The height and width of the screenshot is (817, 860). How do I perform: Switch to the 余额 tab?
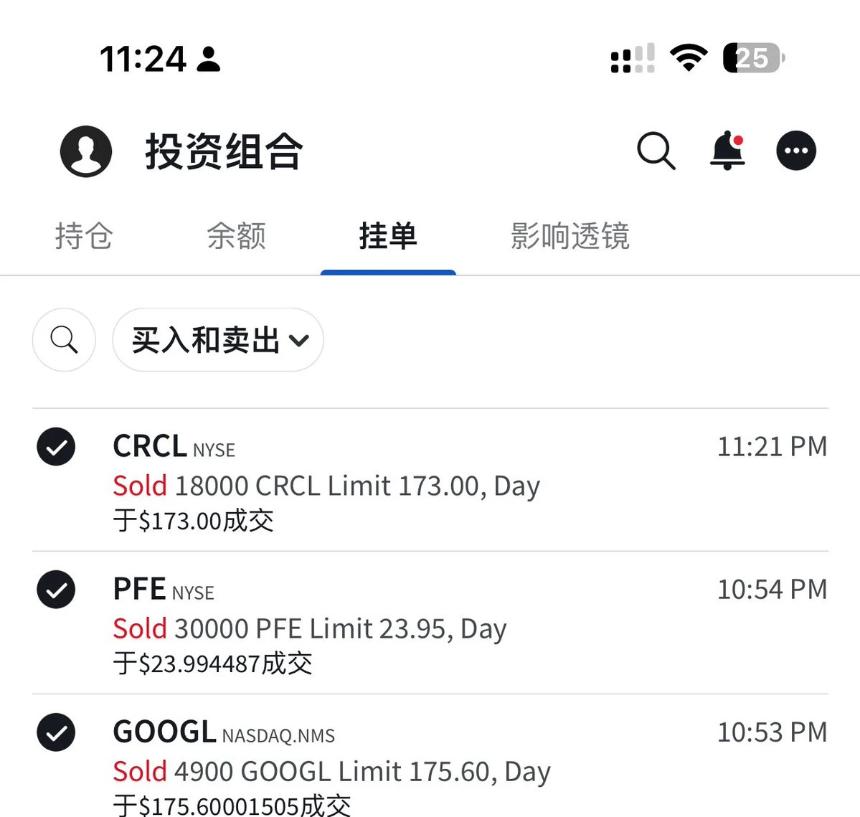(236, 237)
